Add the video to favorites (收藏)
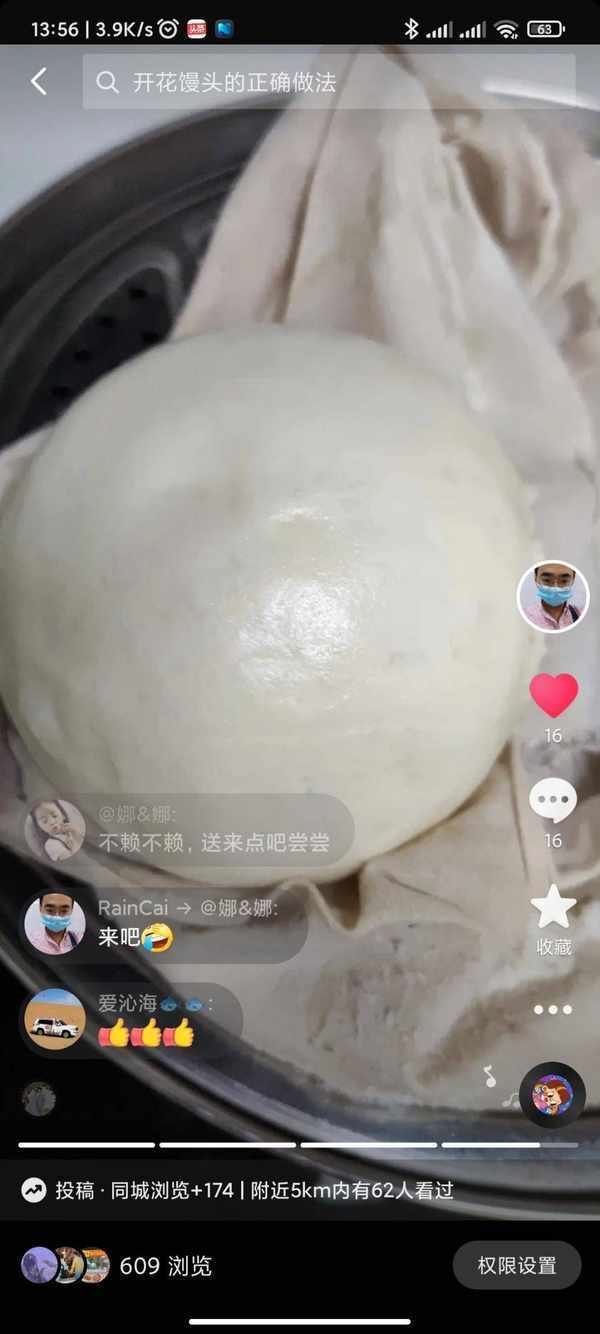600x1334 pixels. click(x=553, y=908)
